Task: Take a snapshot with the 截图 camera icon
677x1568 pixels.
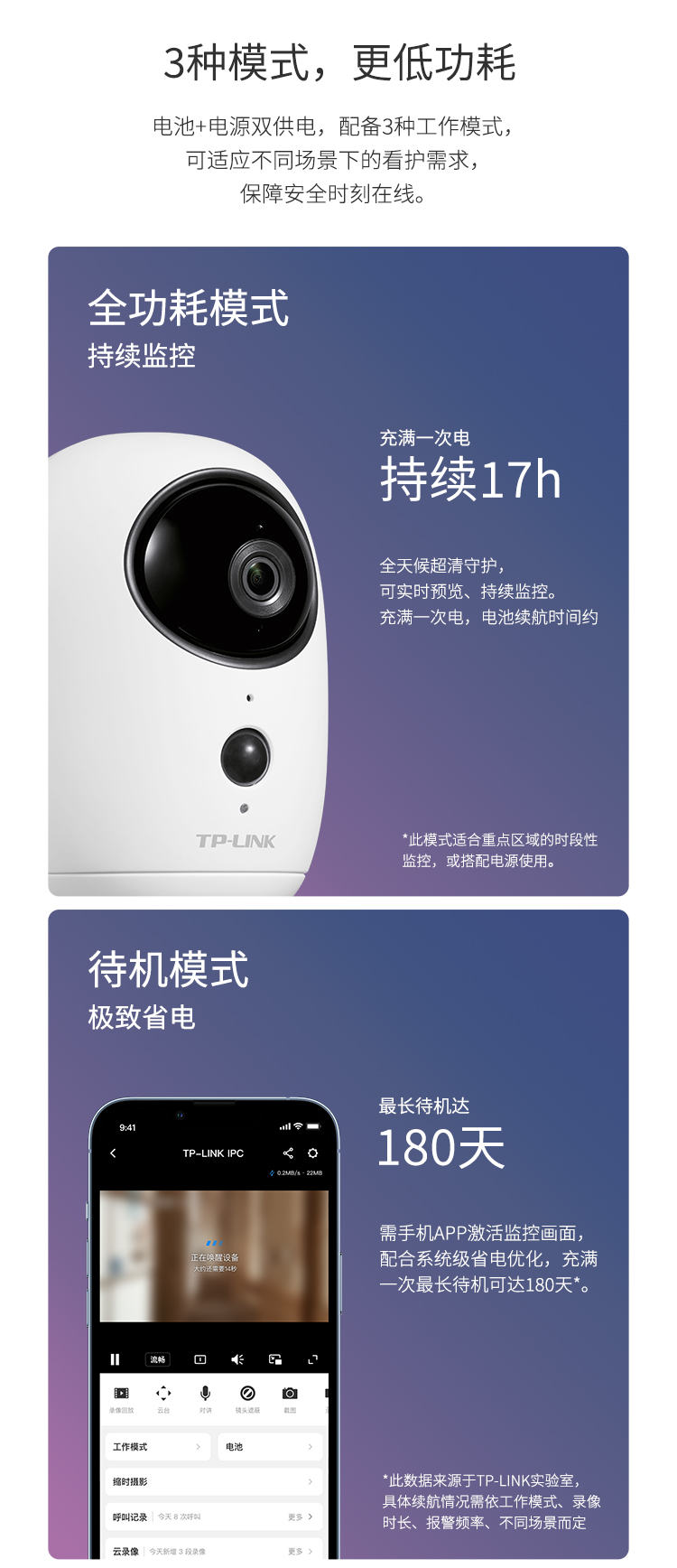Action: click(x=291, y=1393)
